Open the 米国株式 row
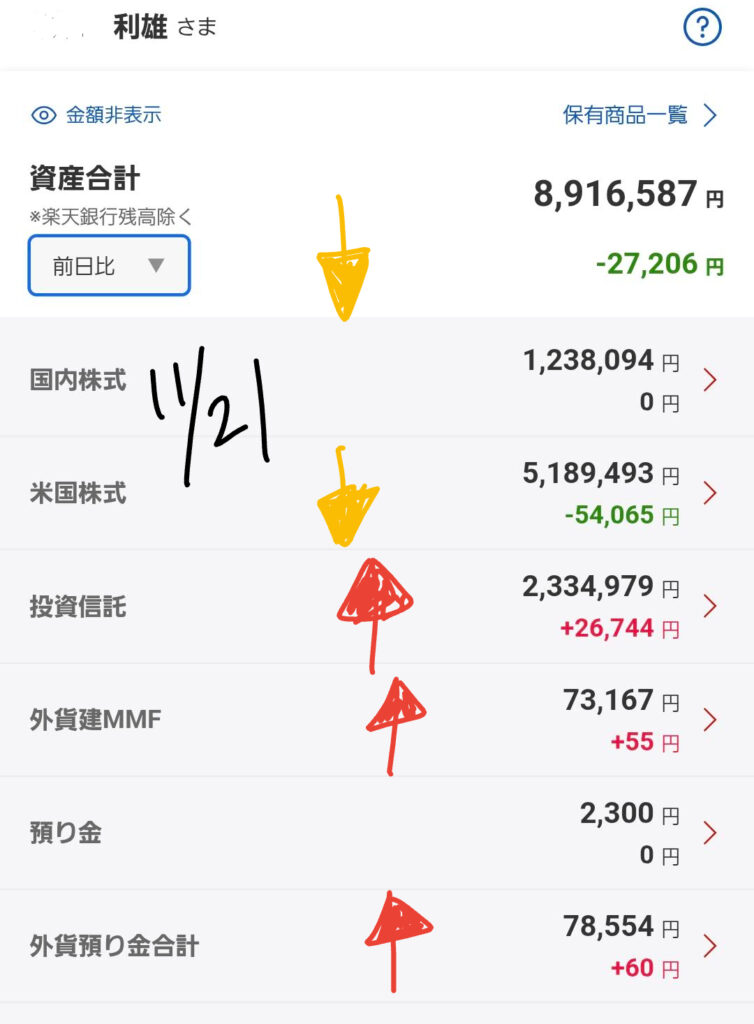 click(x=376, y=493)
